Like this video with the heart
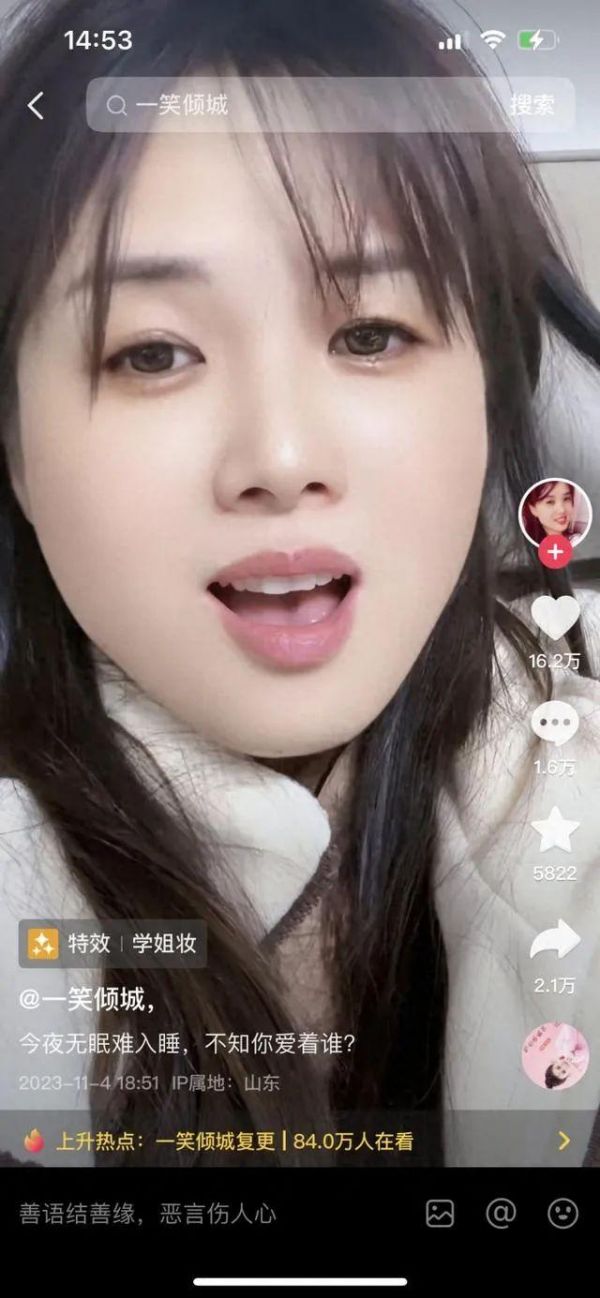This screenshot has width=600, height=1298. tap(555, 619)
